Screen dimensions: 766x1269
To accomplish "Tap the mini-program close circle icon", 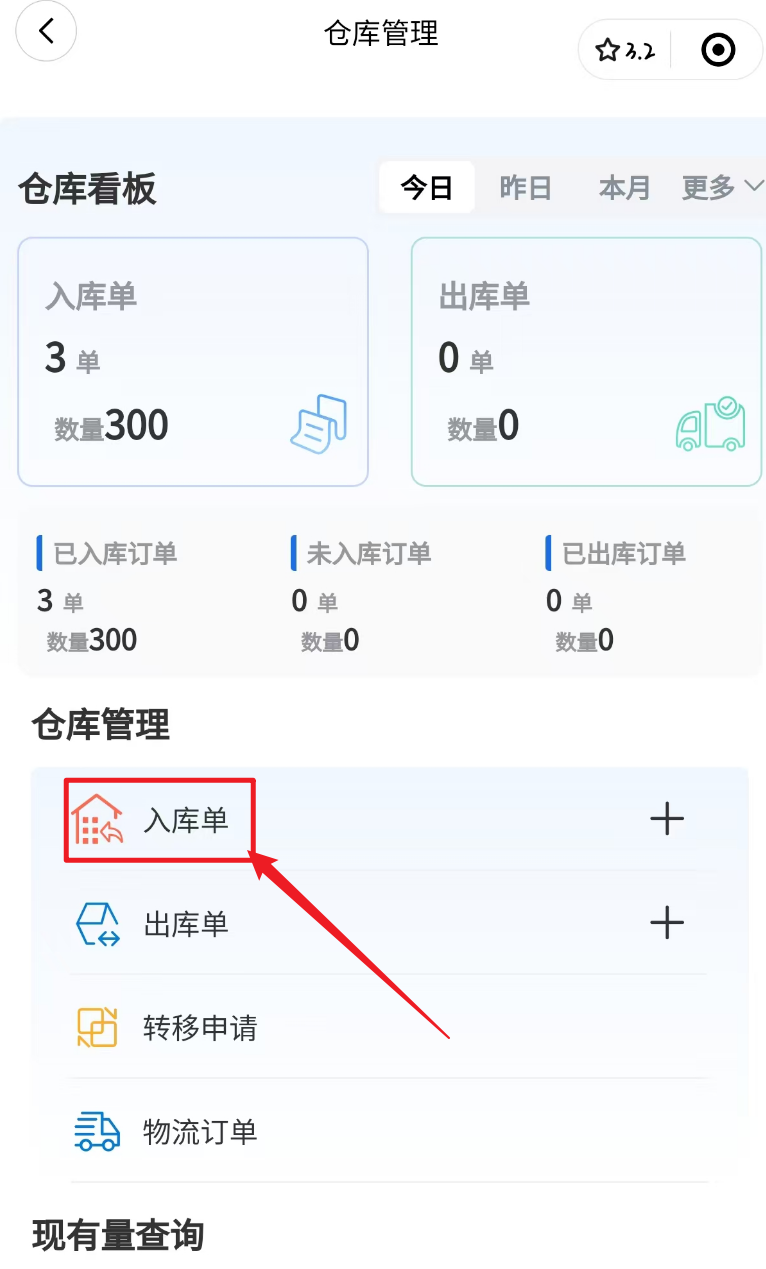I will pos(718,50).
